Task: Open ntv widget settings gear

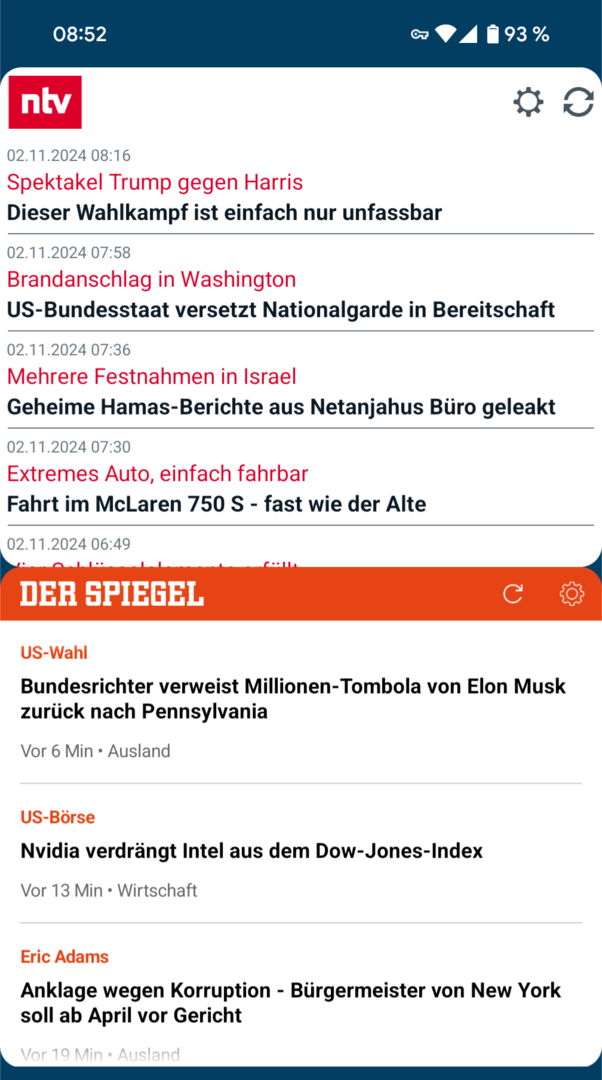Action: (x=528, y=102)
